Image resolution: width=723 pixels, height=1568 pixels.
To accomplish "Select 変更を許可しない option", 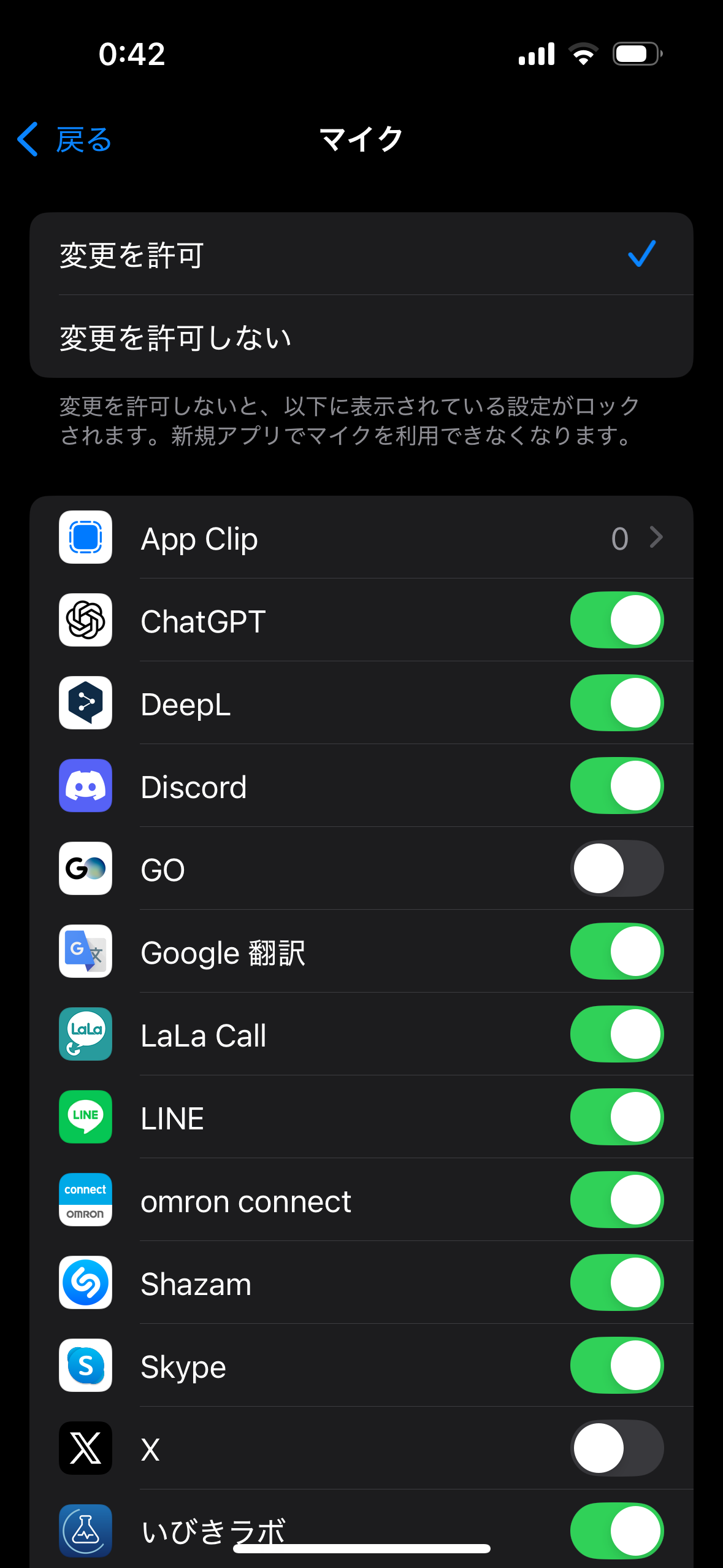I will [x=361, y=337].
